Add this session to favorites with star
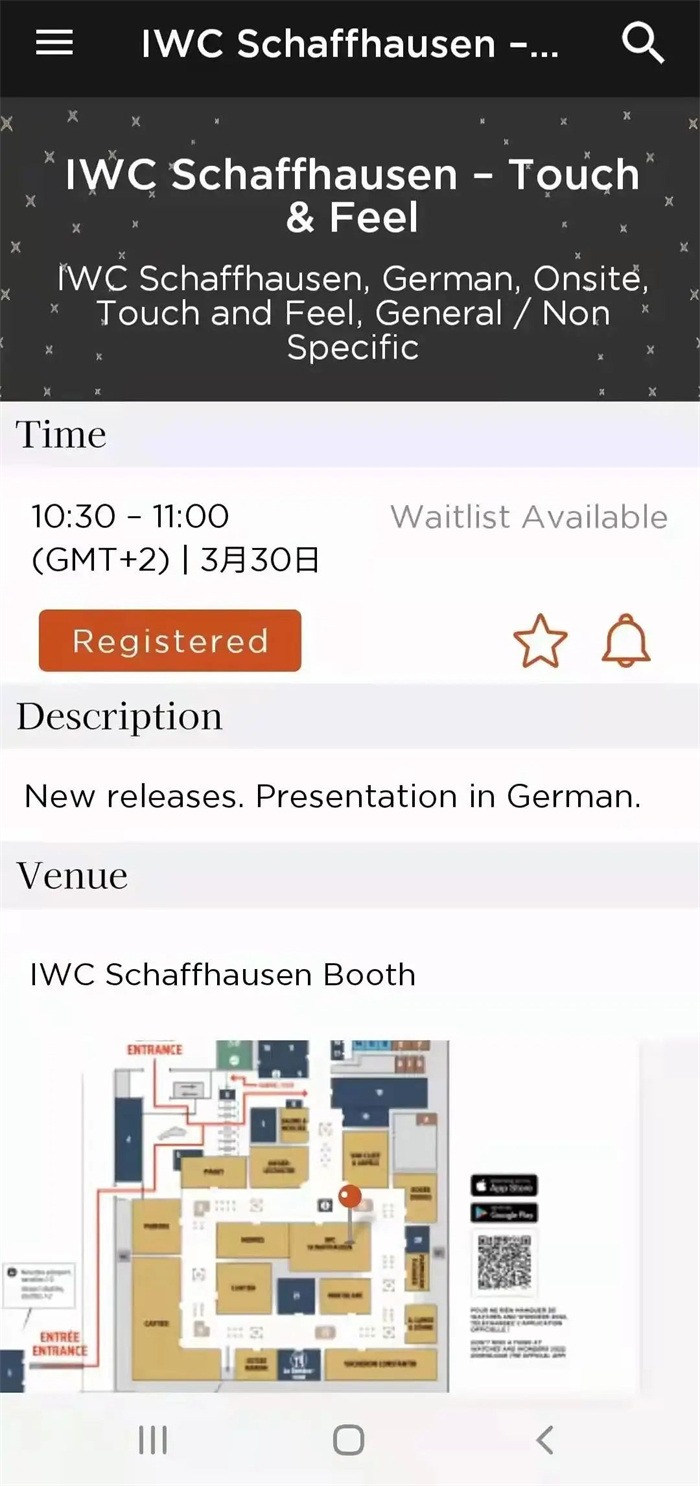The height and width of the screenshot is (1486, 700). coord(540,642)
